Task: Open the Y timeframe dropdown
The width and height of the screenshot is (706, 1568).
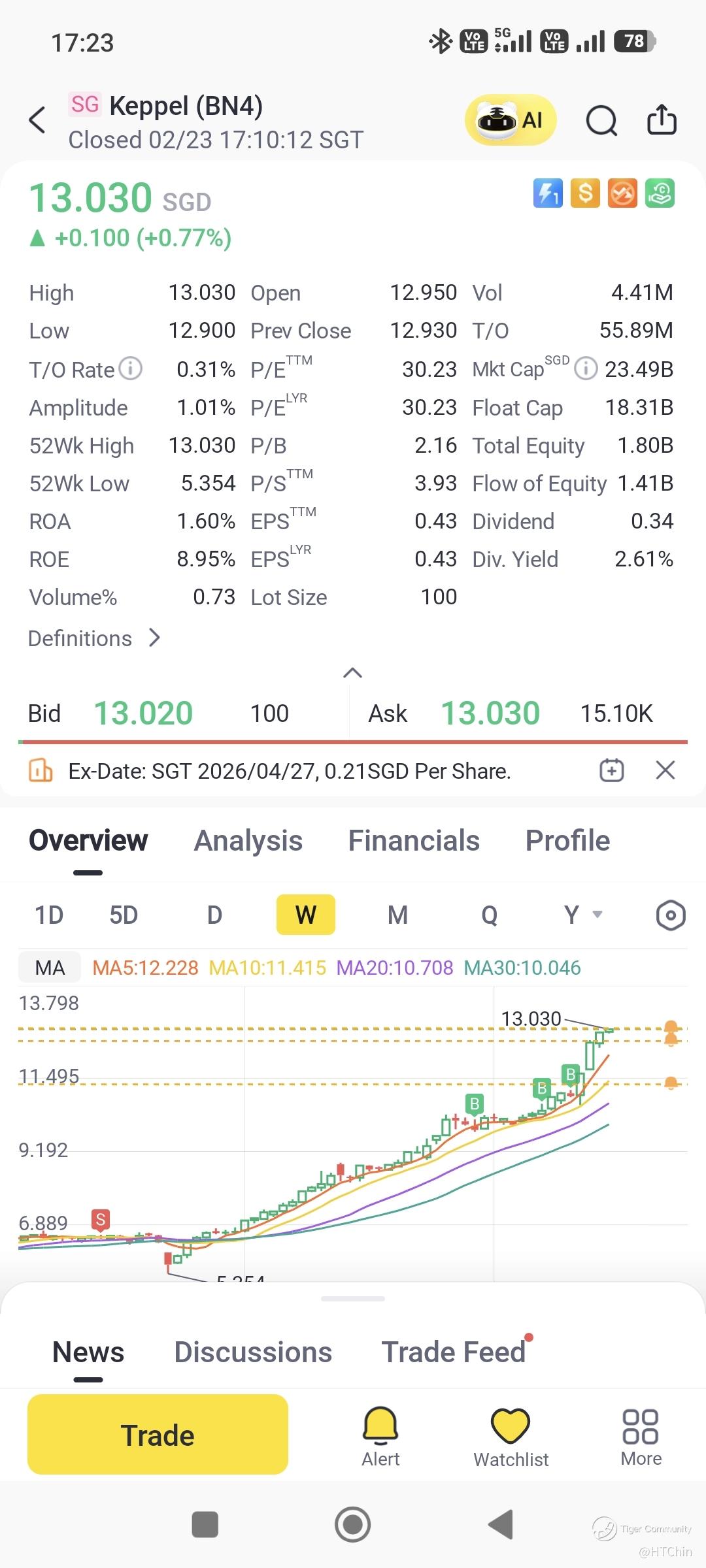Action: (582, 915)
